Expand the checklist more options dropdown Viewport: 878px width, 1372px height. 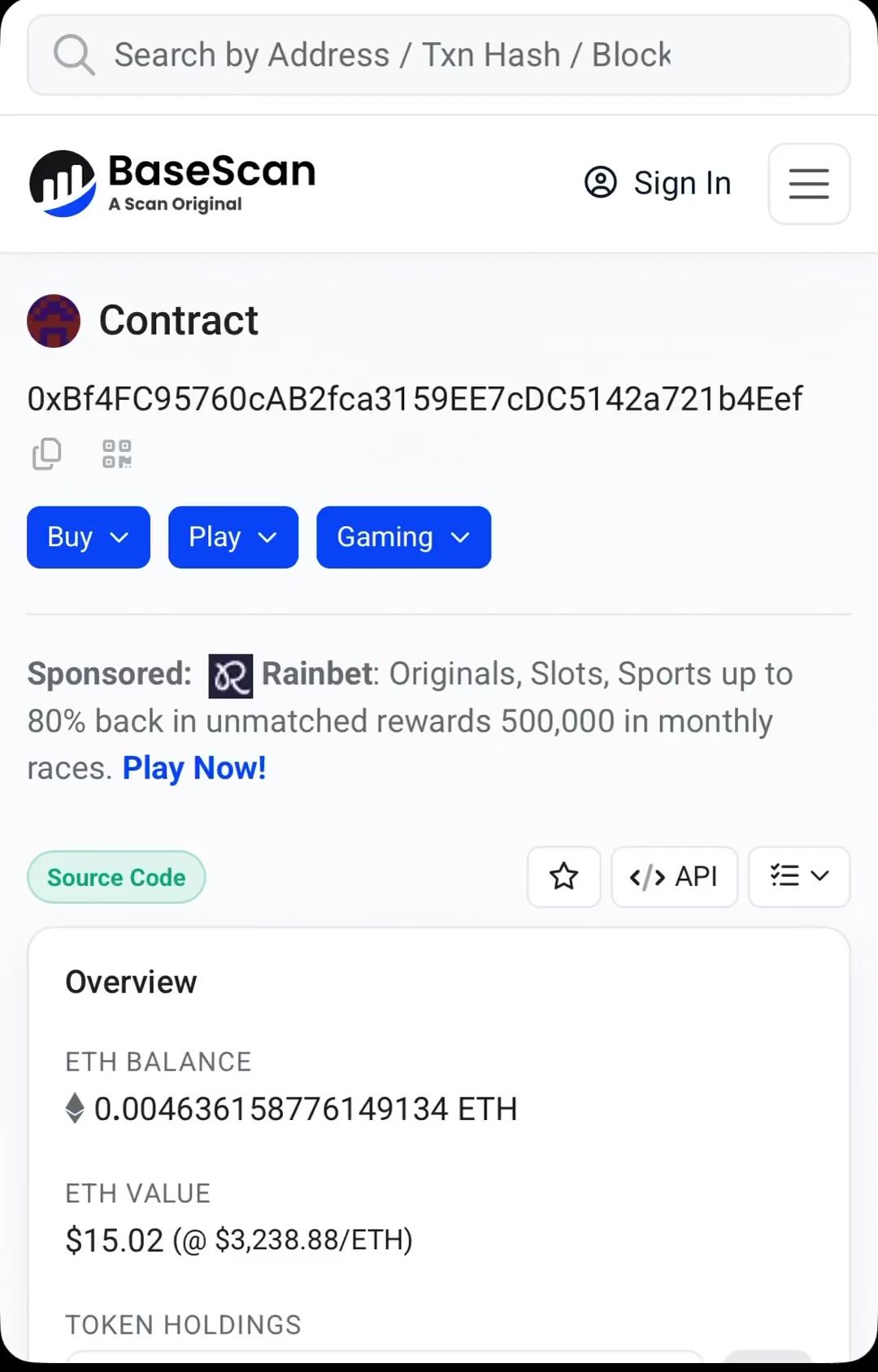(799, 877)
